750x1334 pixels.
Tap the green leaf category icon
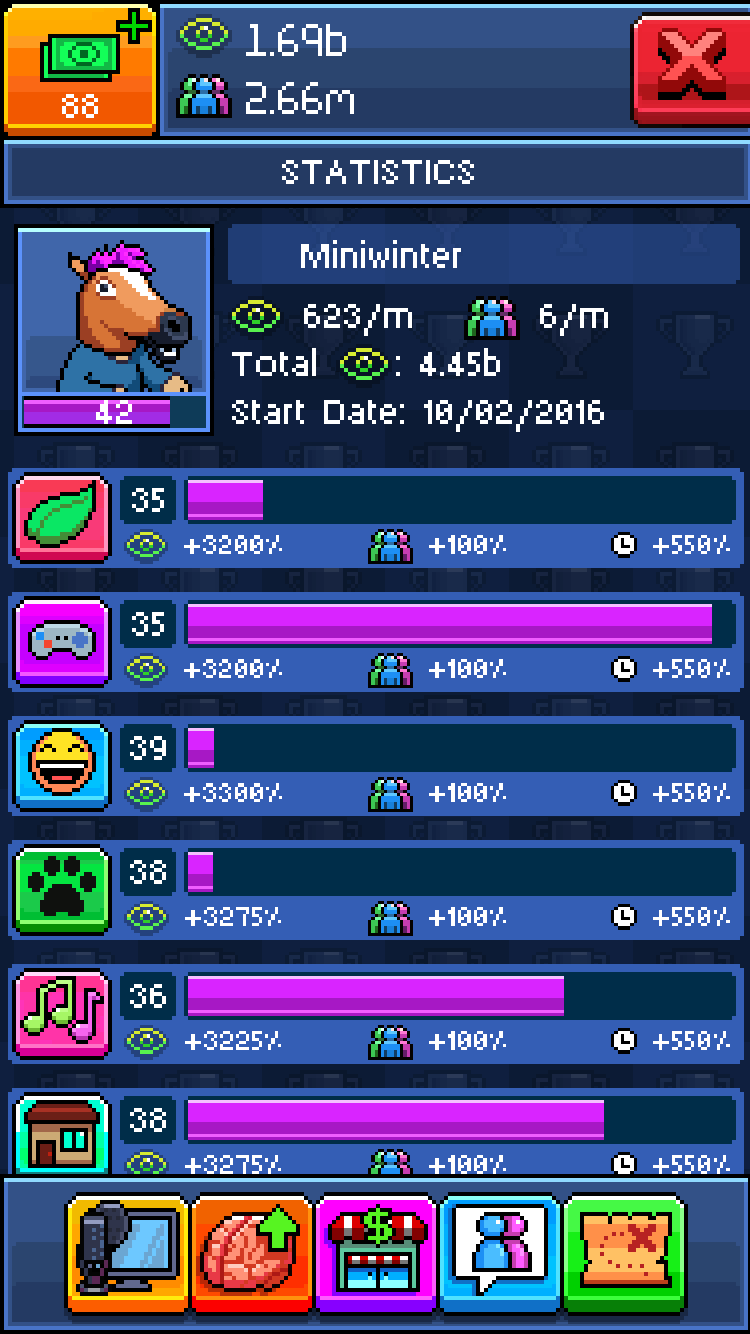[x=62, y=518]
